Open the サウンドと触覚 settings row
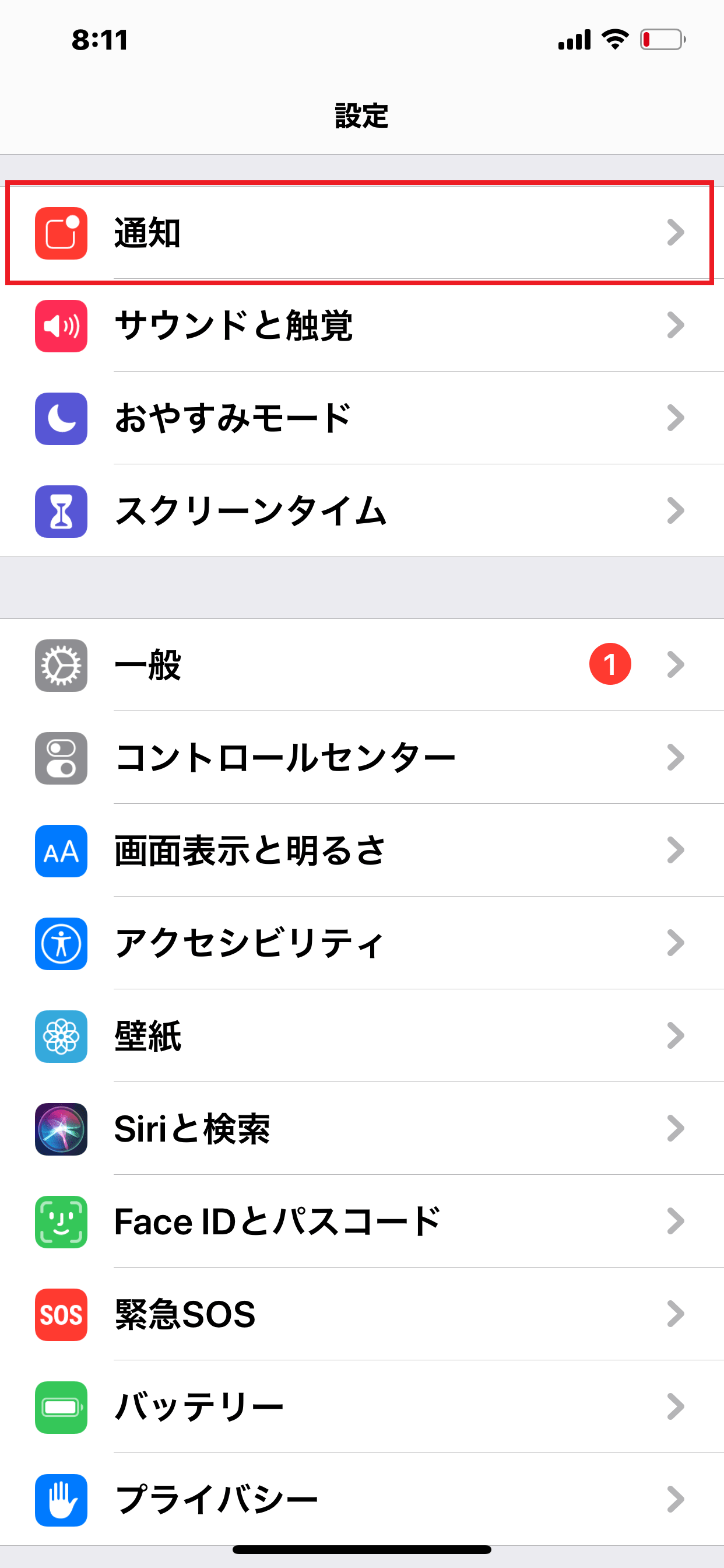 [362, 327]
